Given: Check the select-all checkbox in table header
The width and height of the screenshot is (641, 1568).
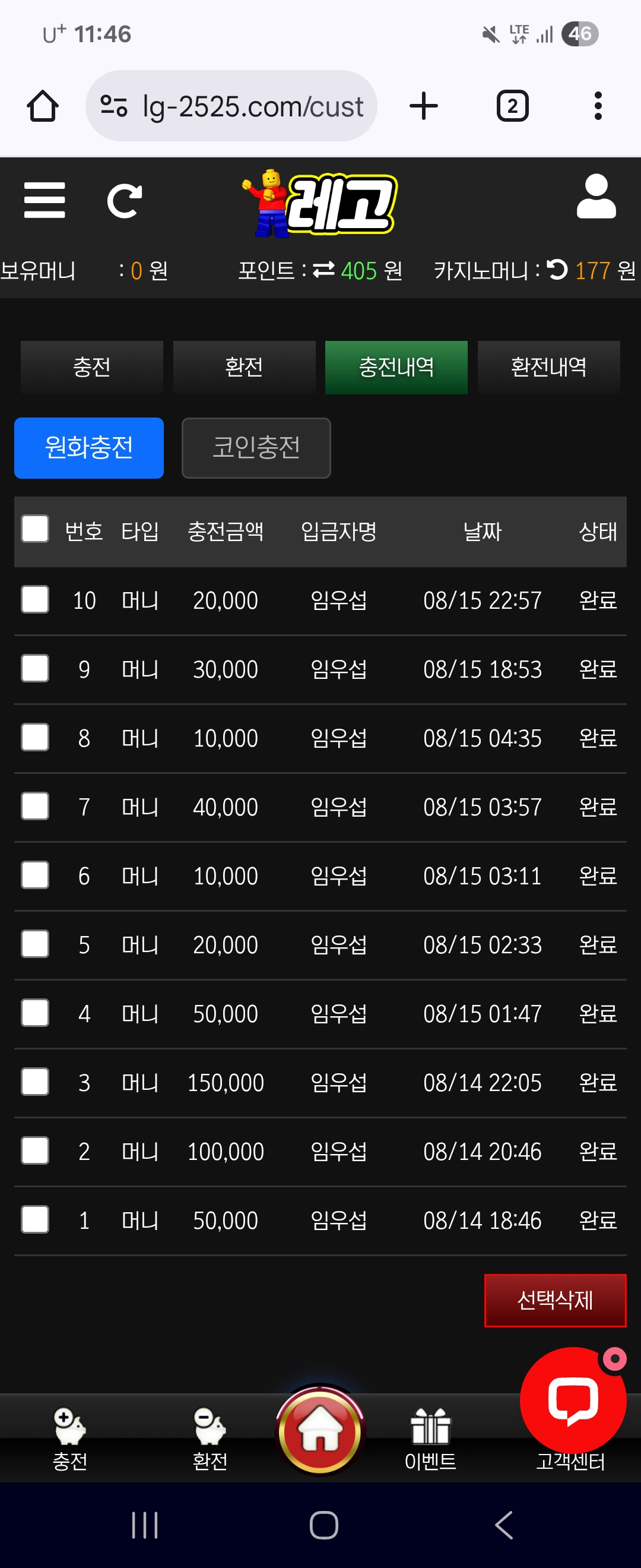Looking at the screenshot, I should (35, 529).
